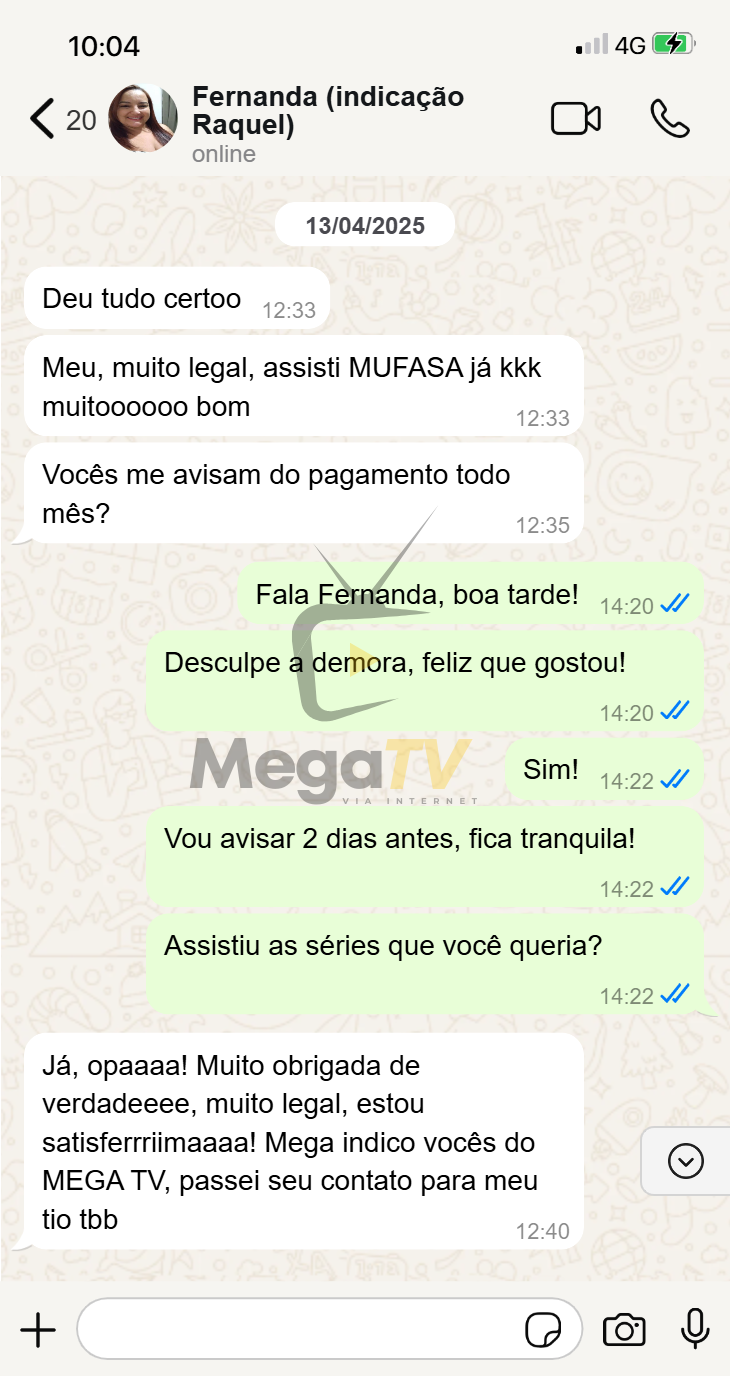The image size is (730, 1376).
Task: Tap the microphone to record voice message
Action: point(695,1330)
